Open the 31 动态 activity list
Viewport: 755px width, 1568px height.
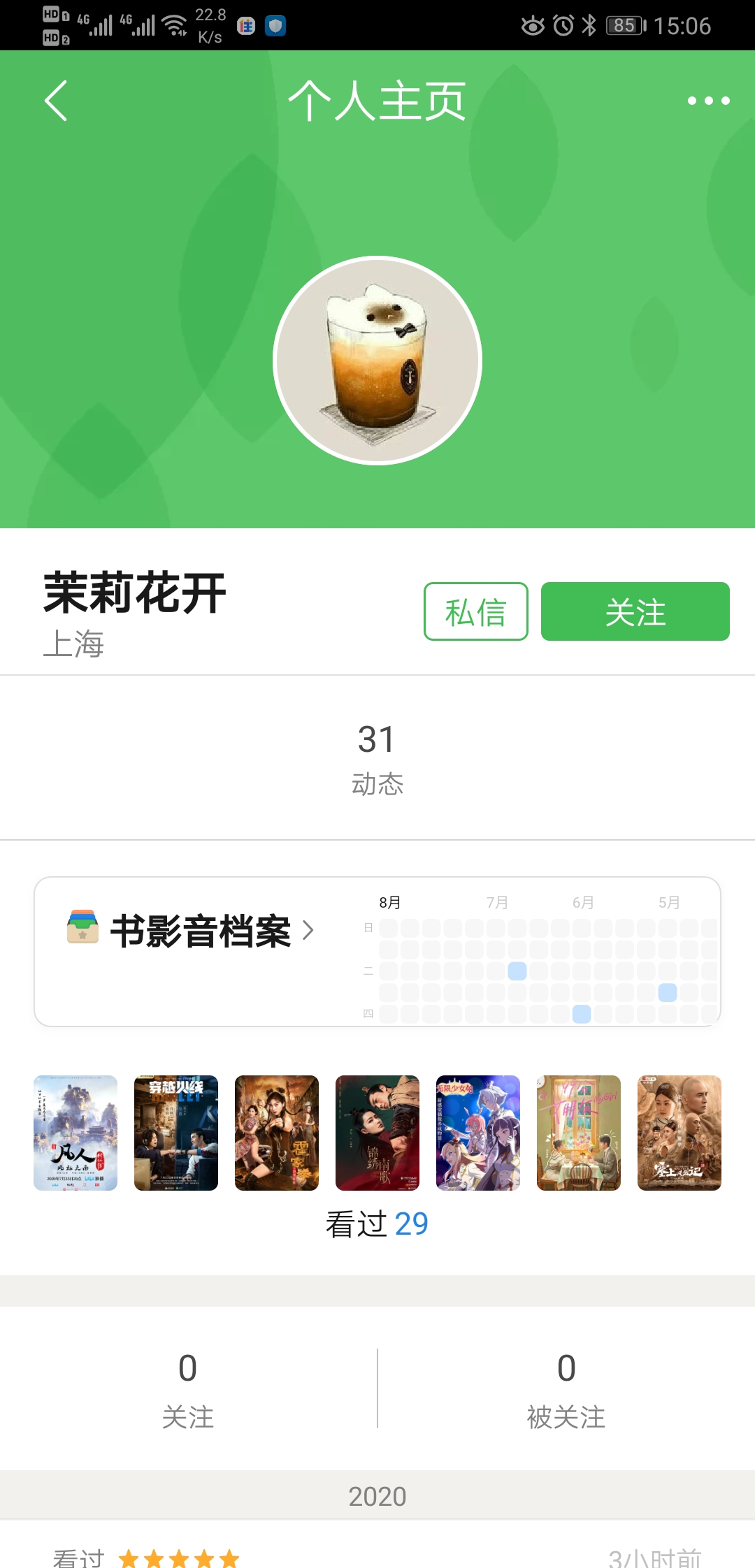pyautogui.click(x=377, y=758)
